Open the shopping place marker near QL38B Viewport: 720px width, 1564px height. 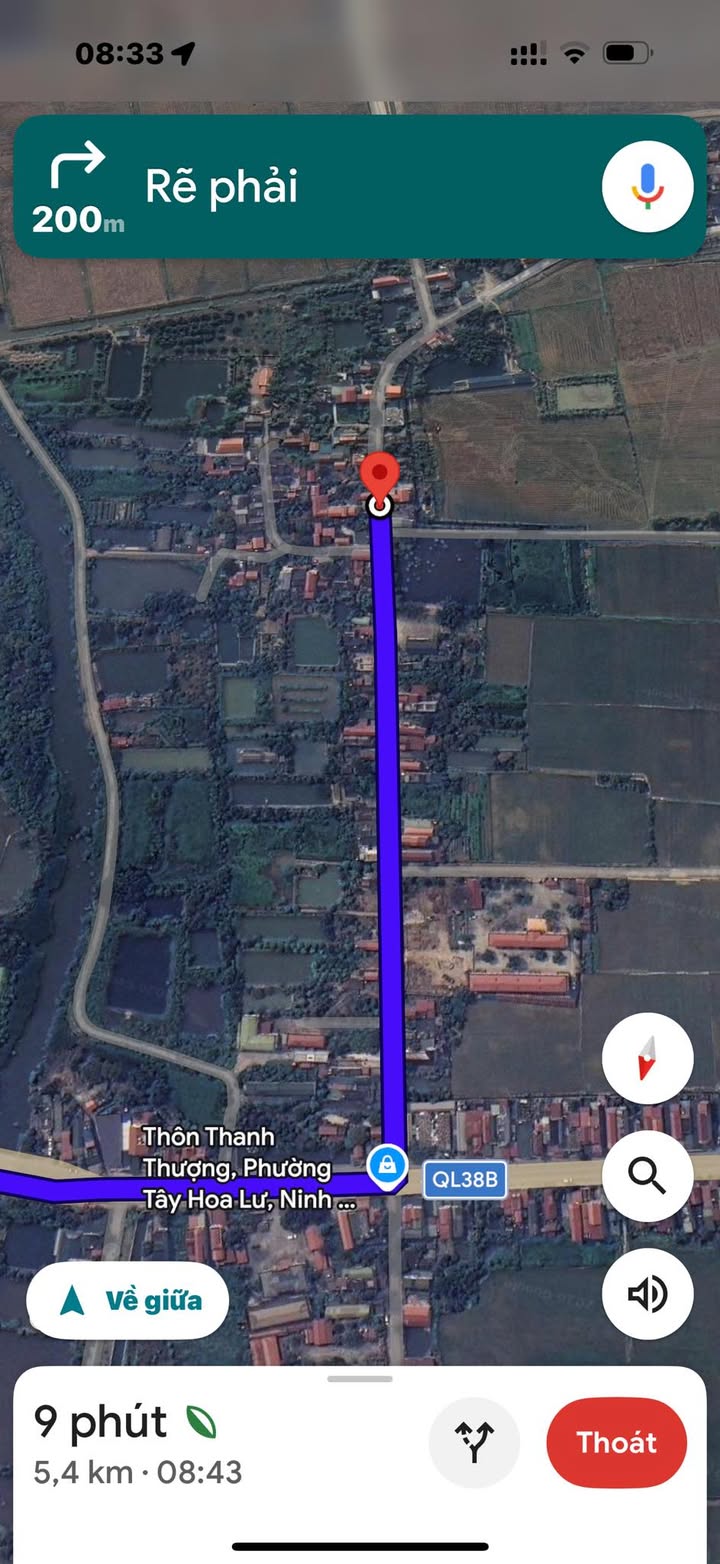pos(386,1164)
